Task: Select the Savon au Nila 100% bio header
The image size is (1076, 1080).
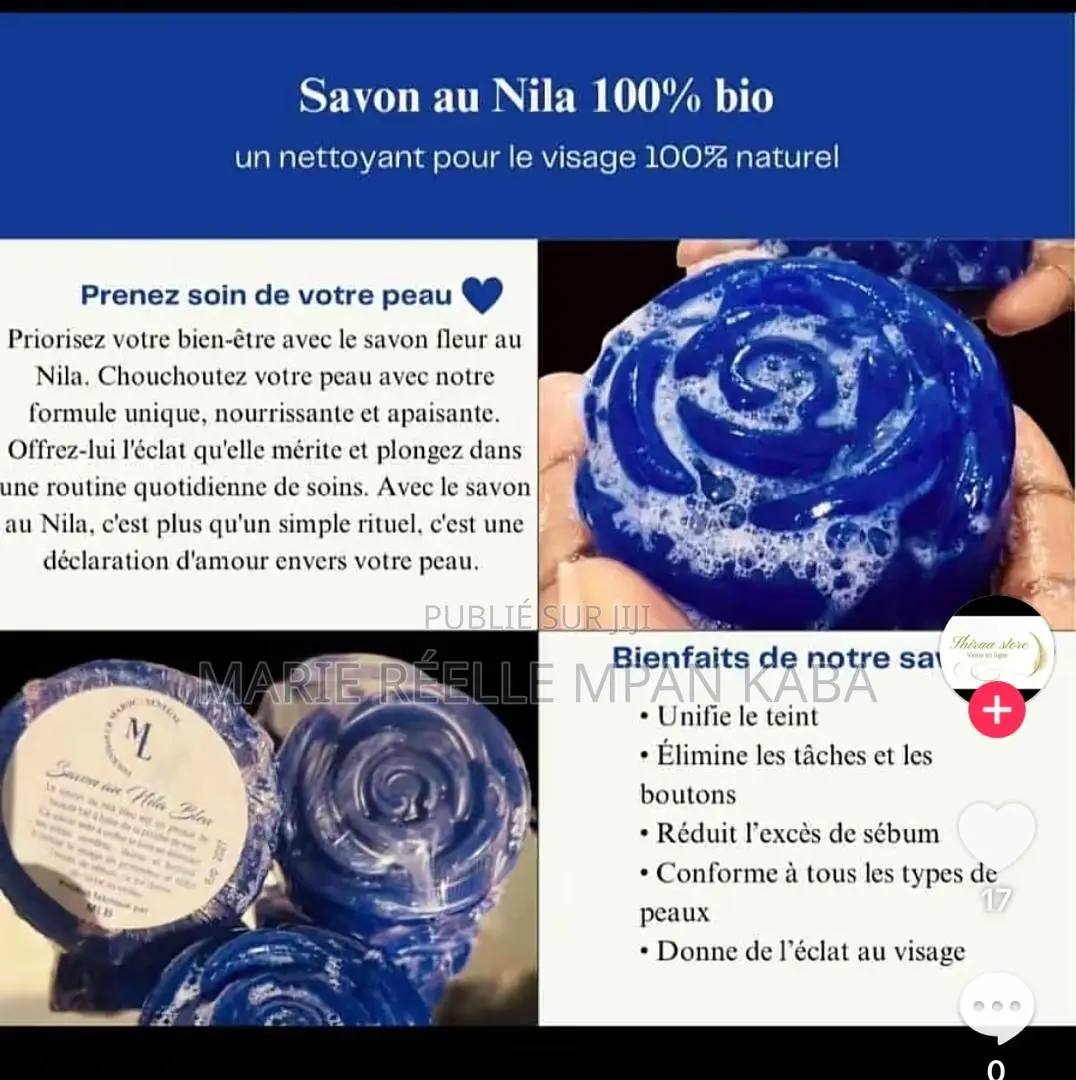Action: (x=538, y=96)
